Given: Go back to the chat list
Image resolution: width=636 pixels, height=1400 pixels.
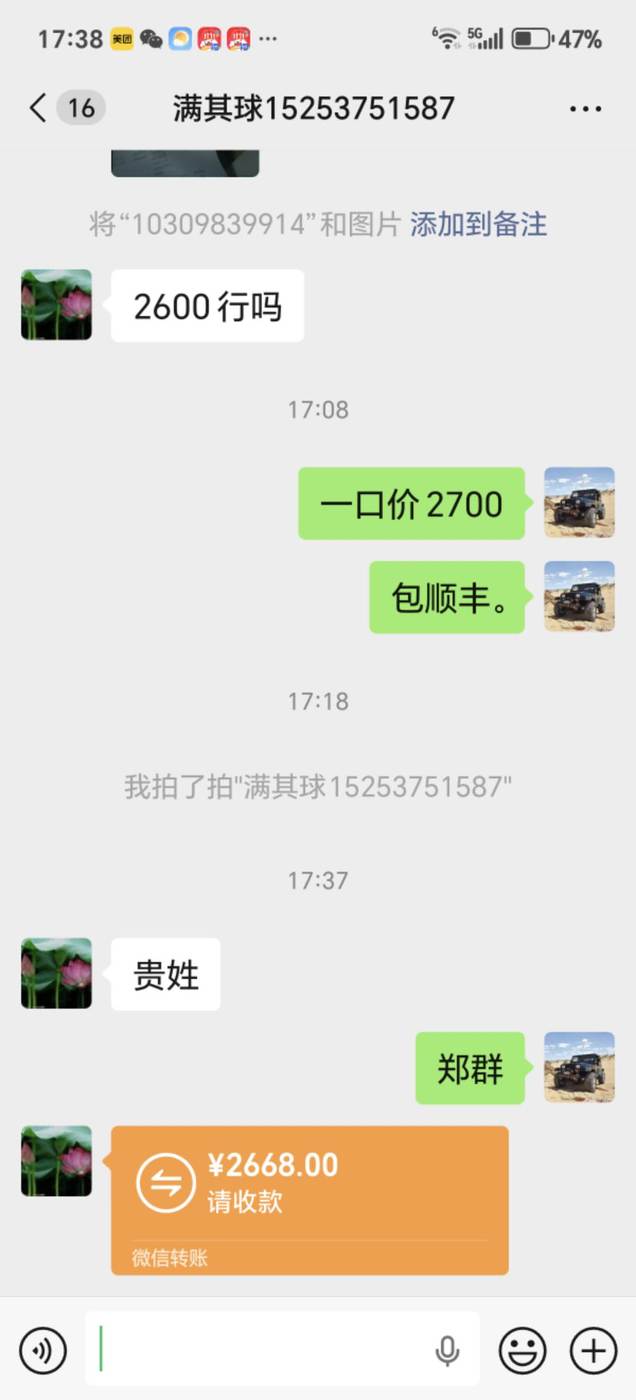Looking at the screenshot, I should tap(38, 108).
